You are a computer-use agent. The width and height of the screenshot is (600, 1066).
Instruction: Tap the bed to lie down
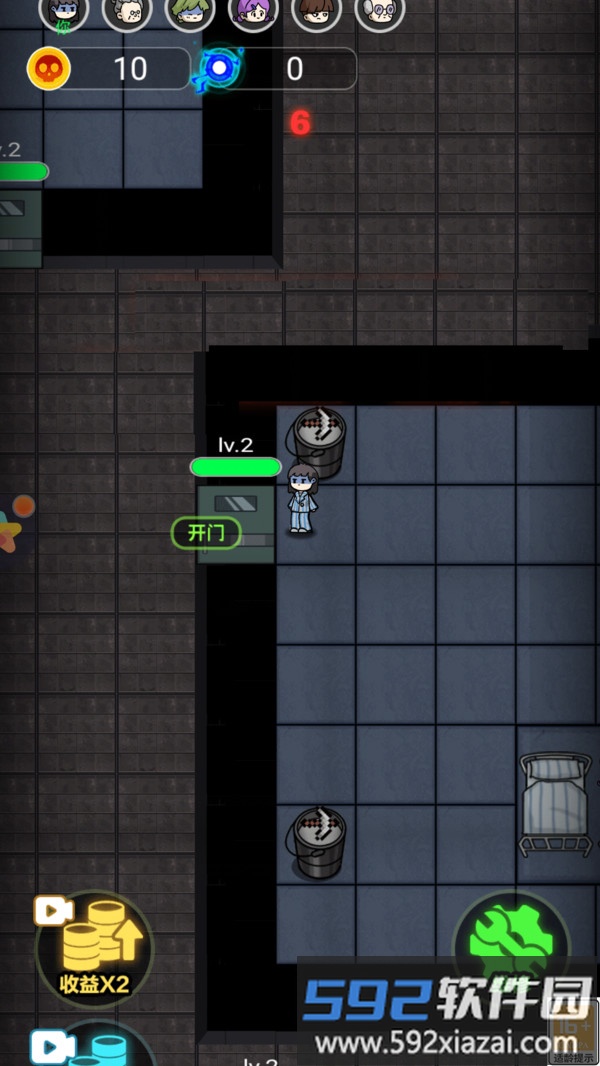coord(556,803)
